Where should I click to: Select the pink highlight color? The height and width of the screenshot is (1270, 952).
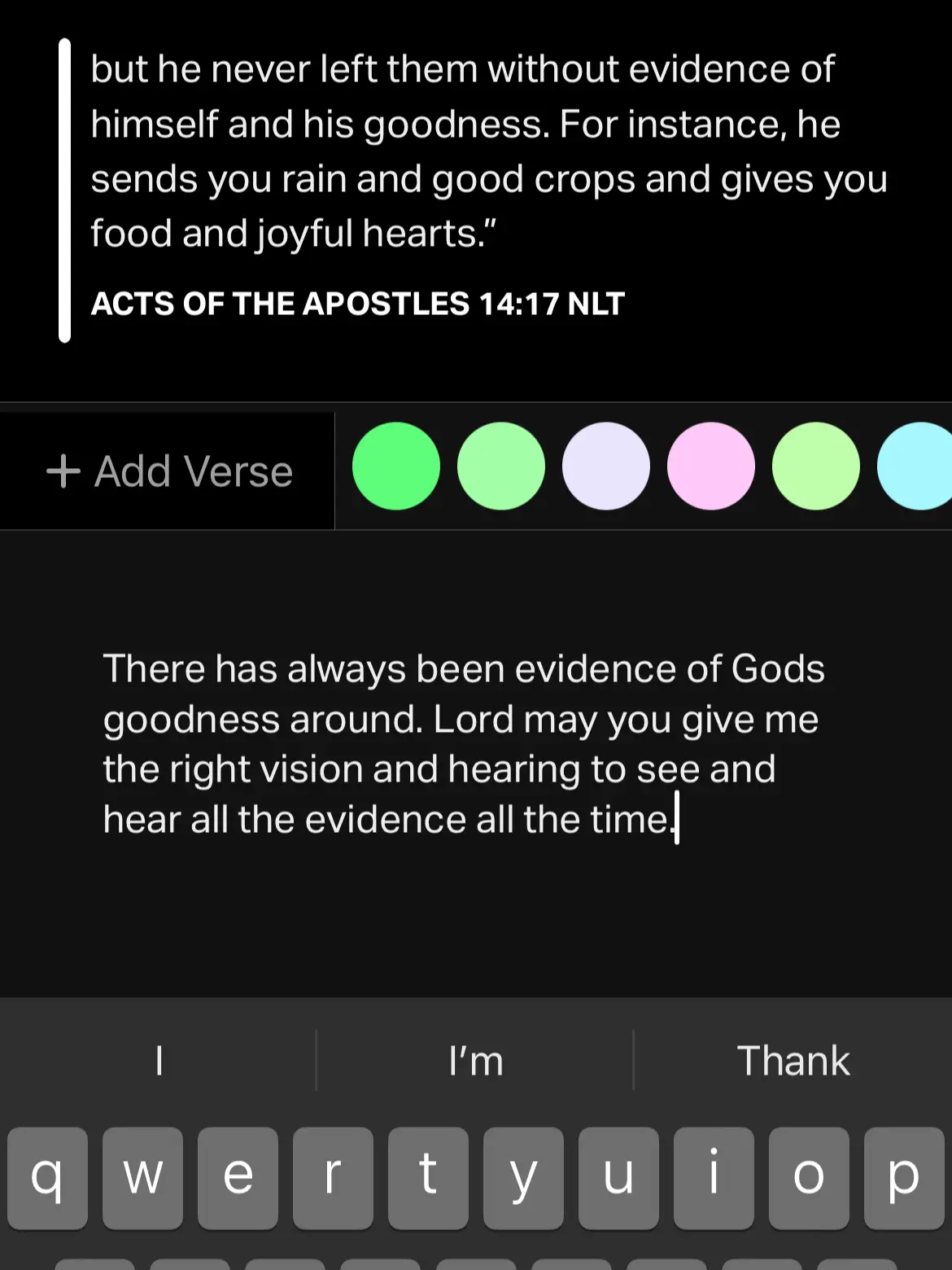coord(711,466)
